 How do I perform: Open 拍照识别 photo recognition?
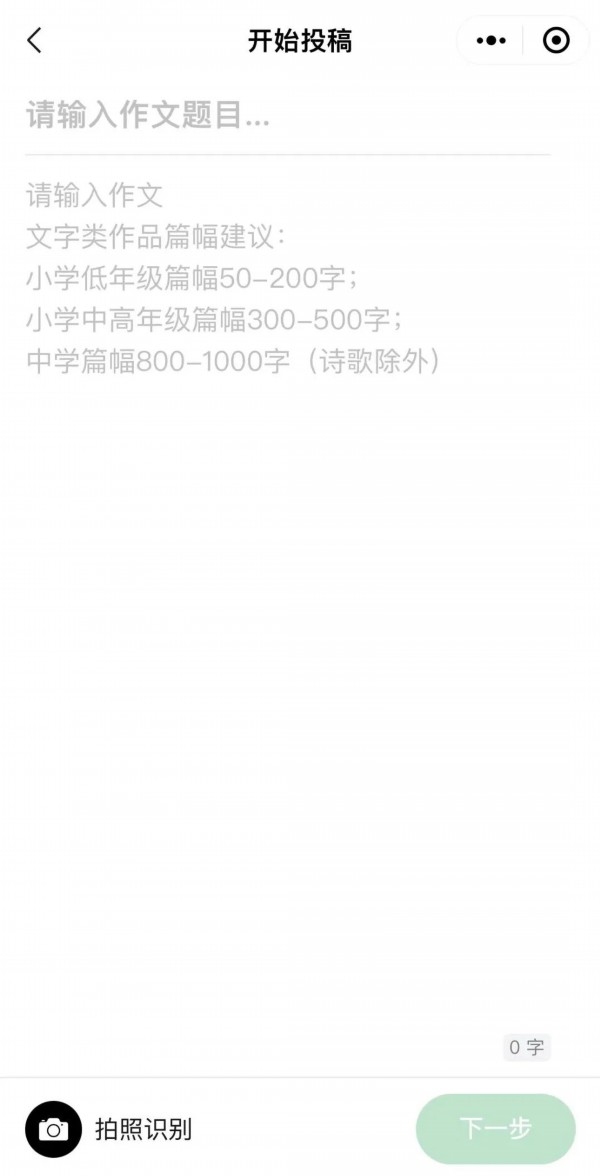coord(108,1129)
